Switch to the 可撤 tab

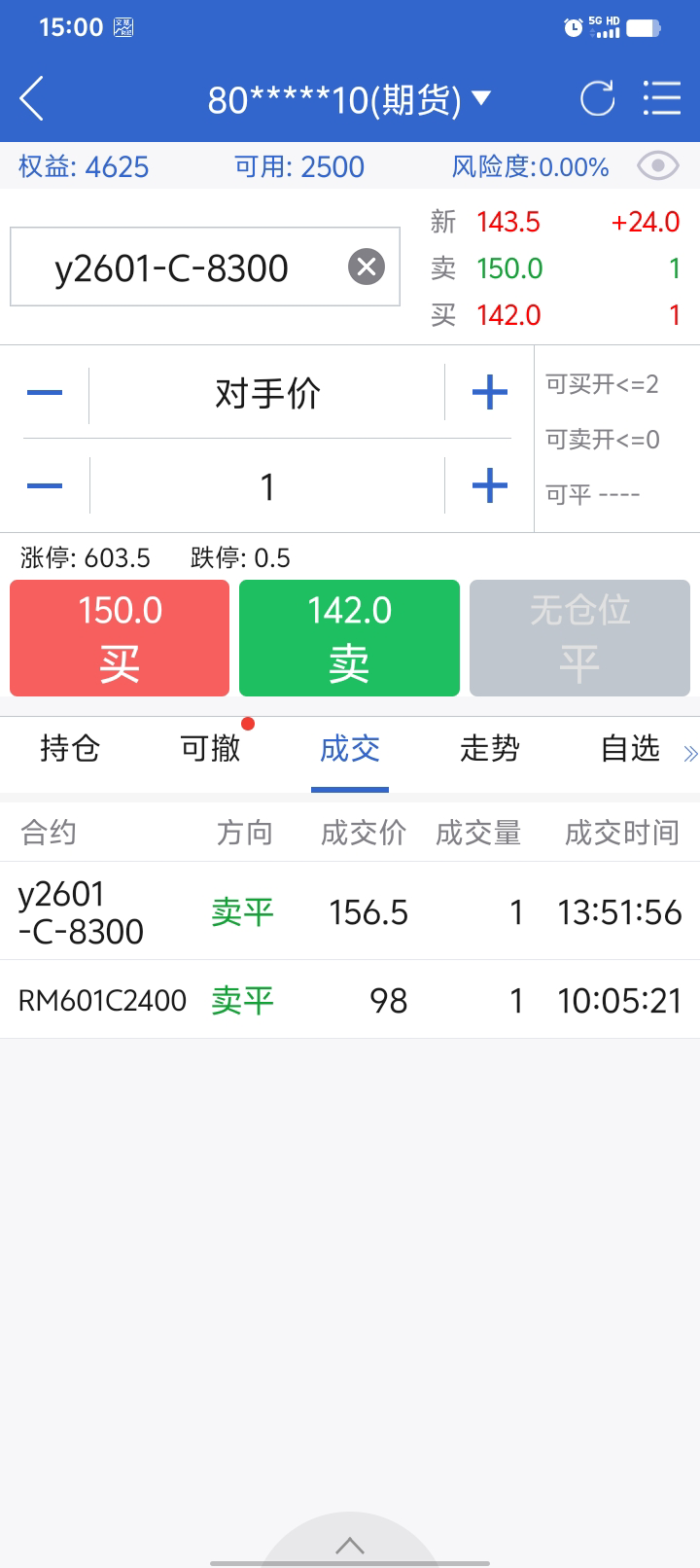pos(210,749)
